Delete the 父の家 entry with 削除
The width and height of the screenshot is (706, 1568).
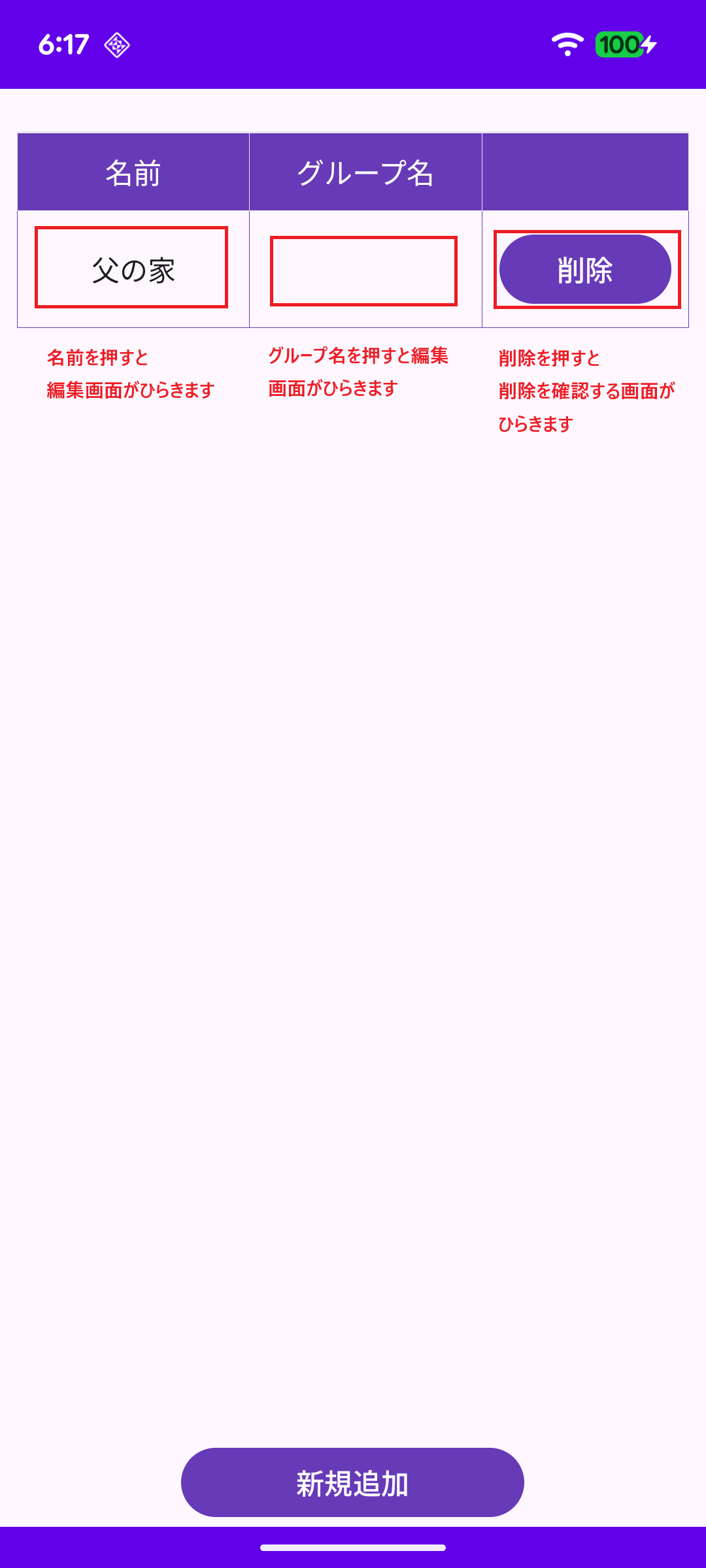coord(585,269)
